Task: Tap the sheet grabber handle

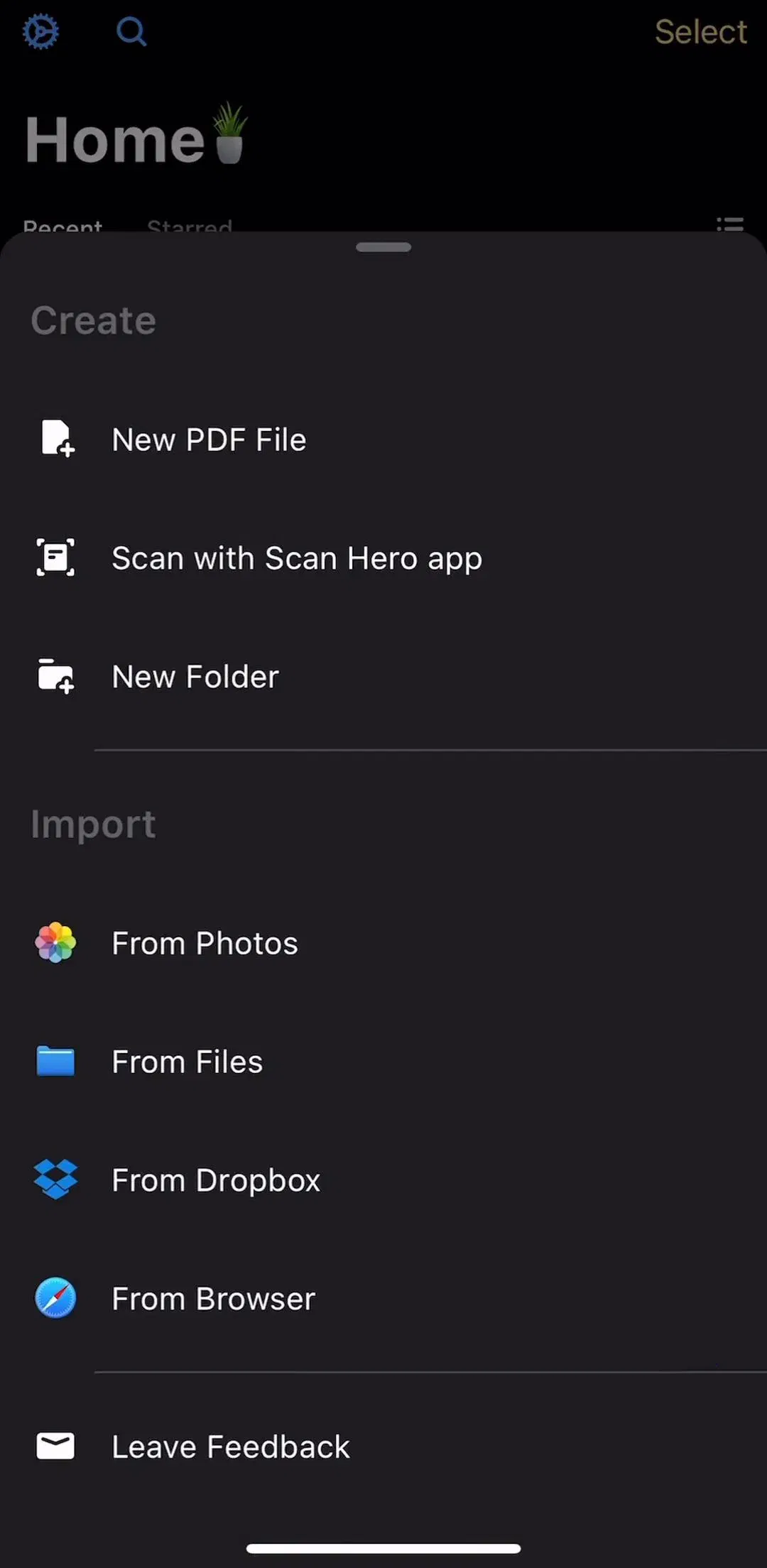Action: (x=383, y=247)
